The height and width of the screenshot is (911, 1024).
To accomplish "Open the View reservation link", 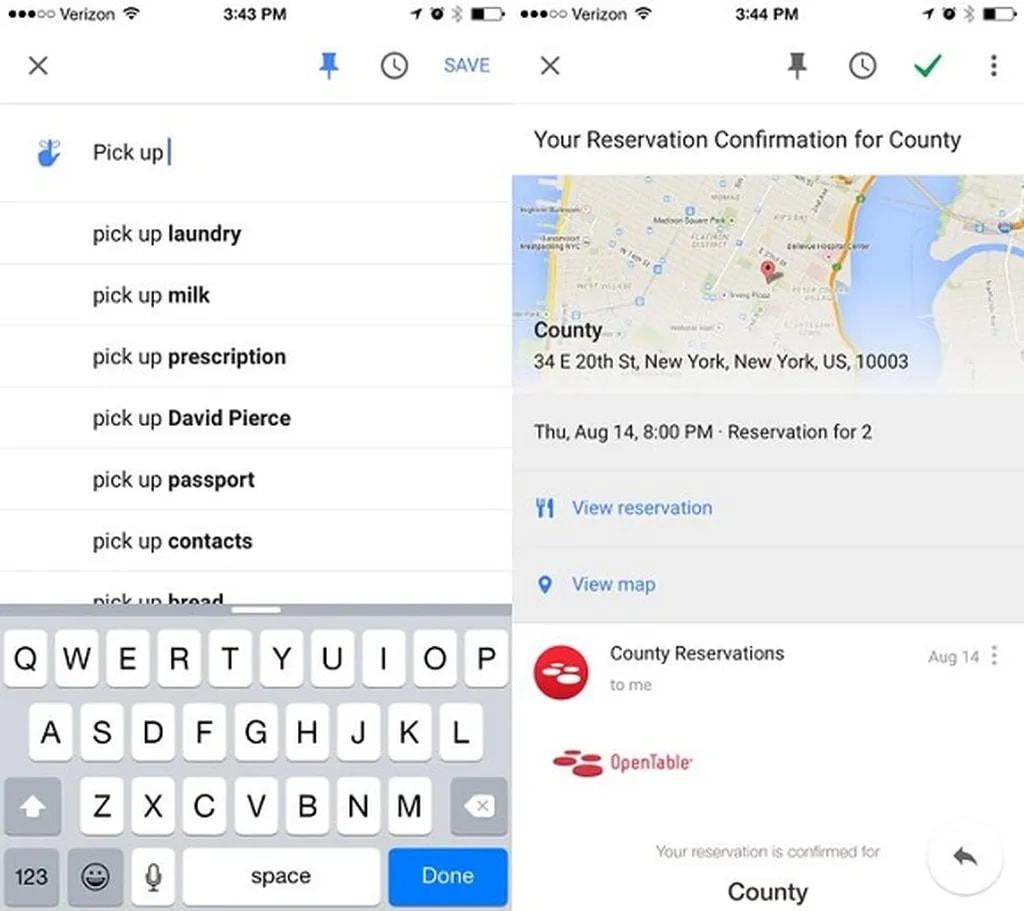I will tap(641, 508).
